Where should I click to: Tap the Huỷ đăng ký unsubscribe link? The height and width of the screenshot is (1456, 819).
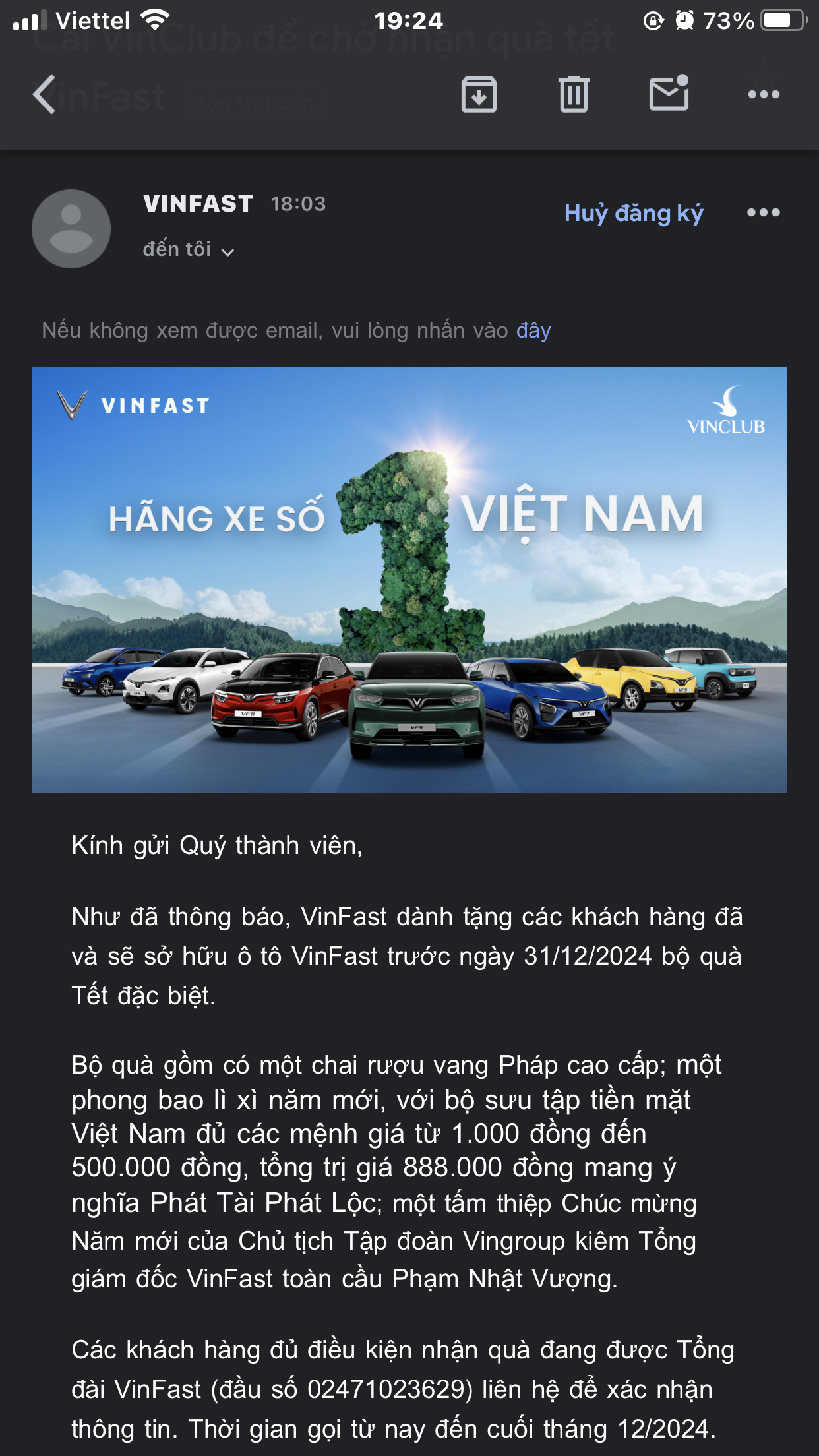(x=634, y=213)
